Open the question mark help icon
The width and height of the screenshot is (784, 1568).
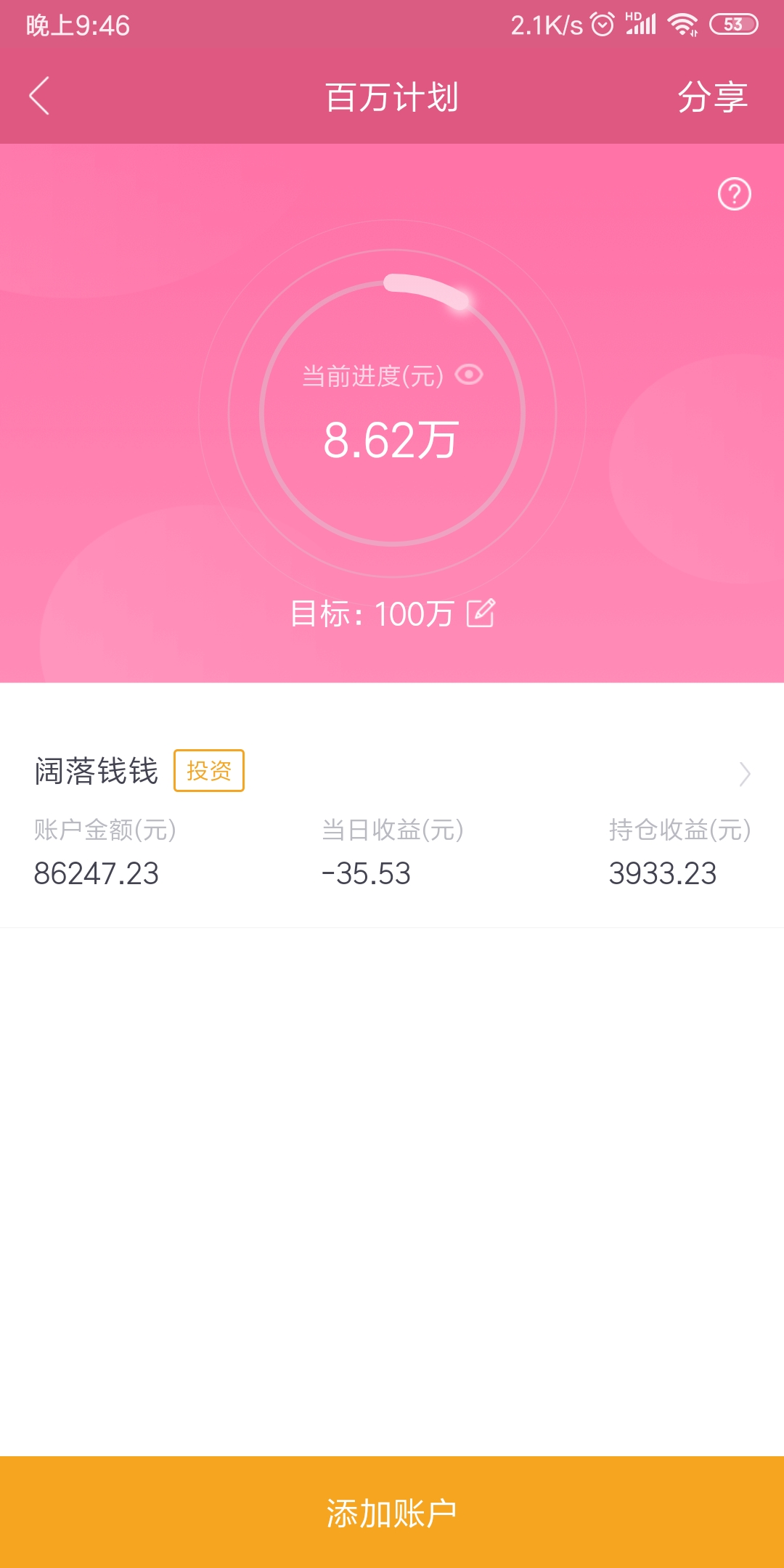[734, 194]
